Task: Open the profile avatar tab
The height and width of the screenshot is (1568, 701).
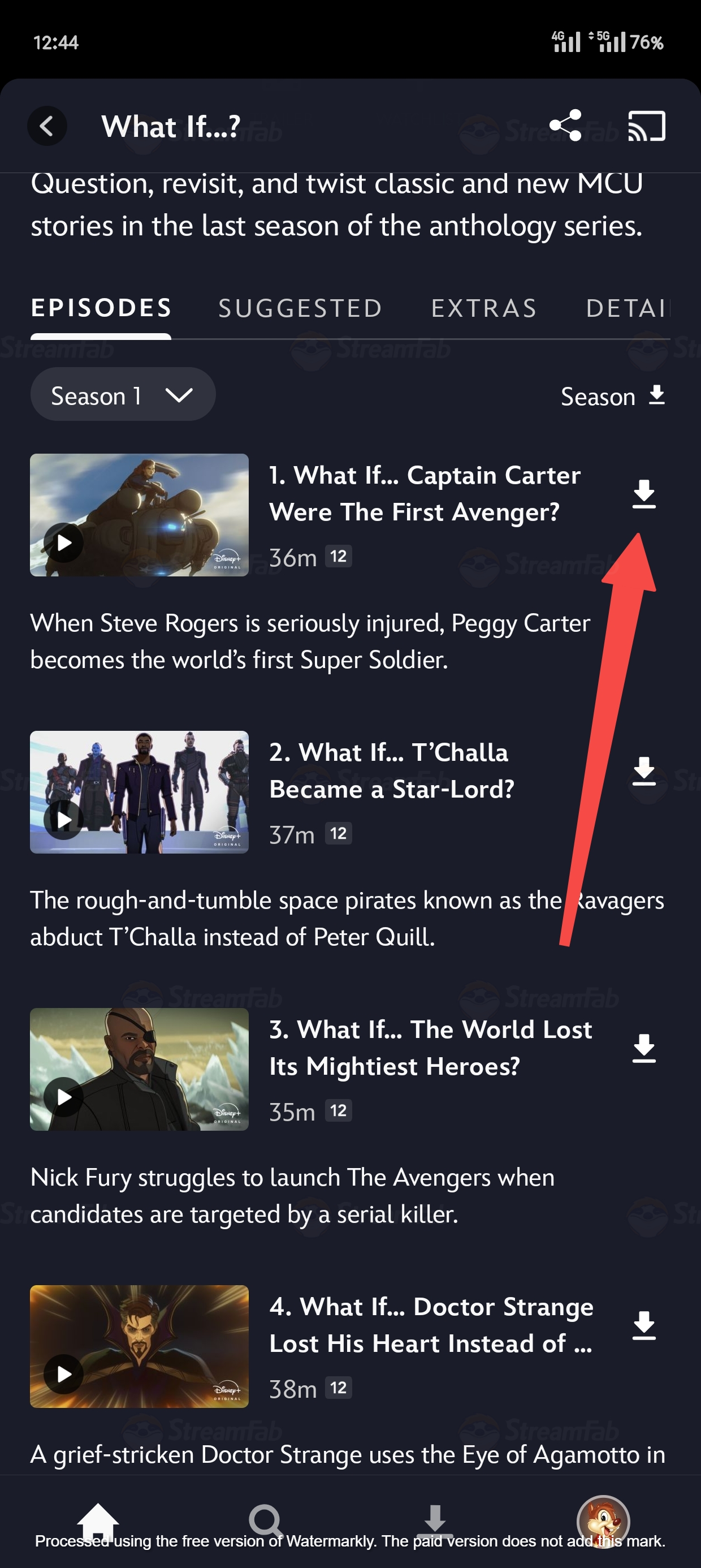Action: click(603, 1520)
